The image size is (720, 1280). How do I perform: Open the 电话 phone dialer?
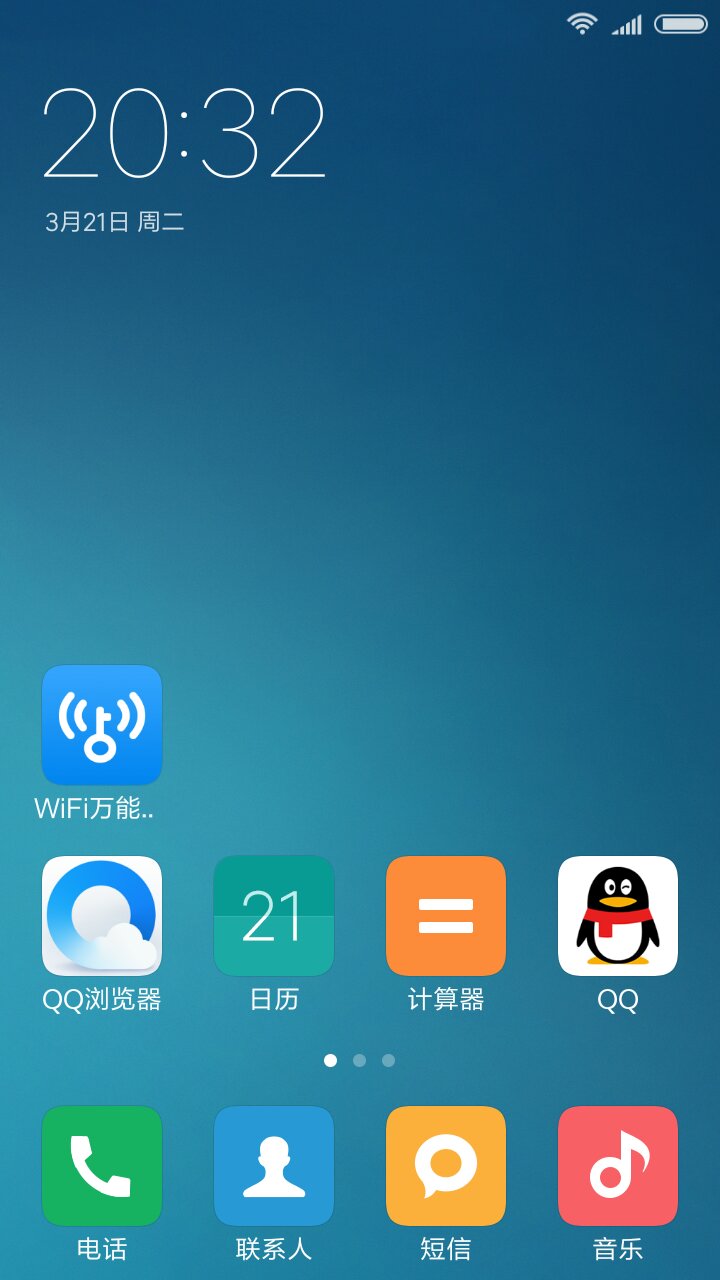pos(102,1166)
